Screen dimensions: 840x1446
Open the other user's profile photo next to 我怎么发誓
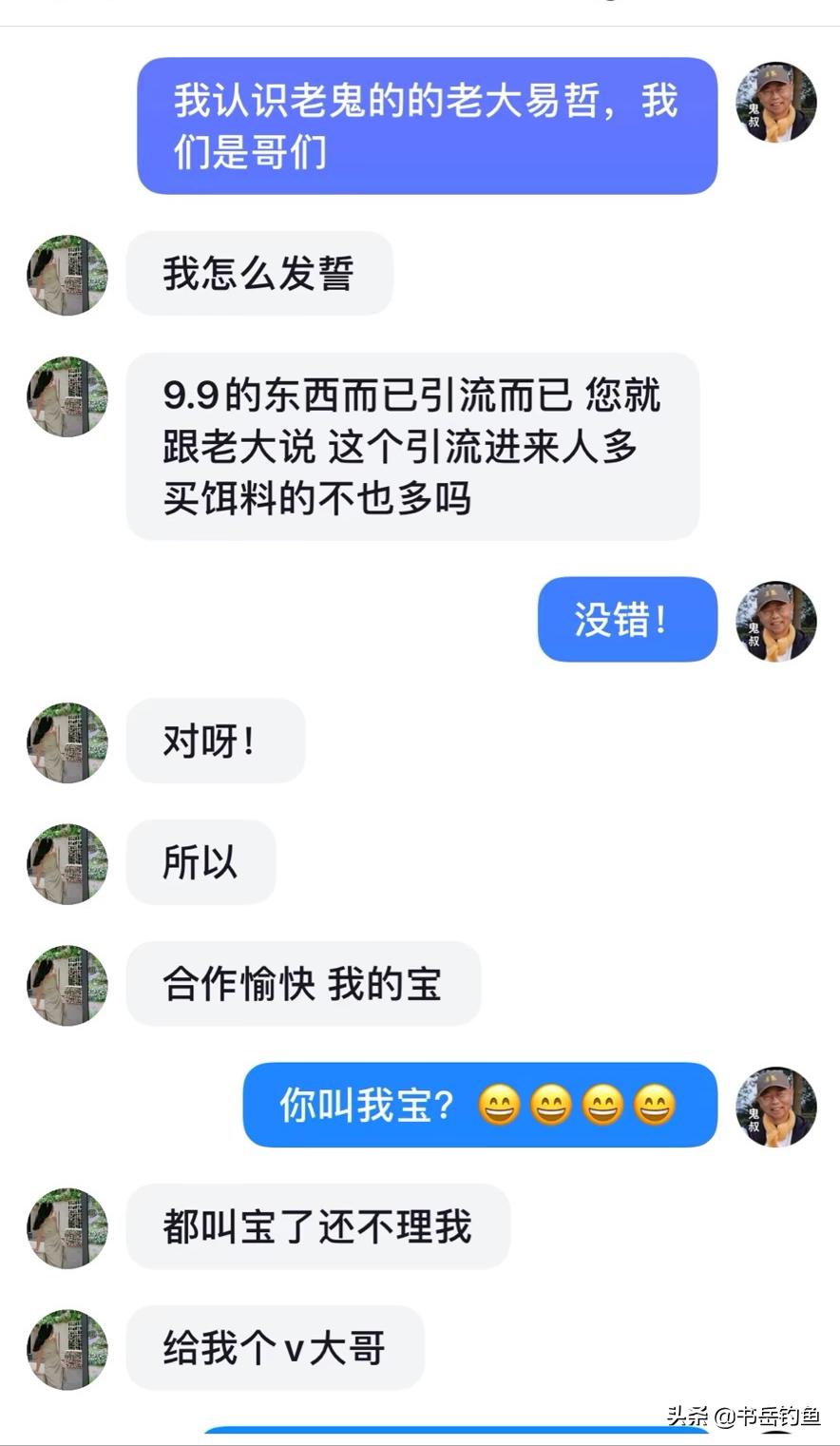[x=67, y=274]
